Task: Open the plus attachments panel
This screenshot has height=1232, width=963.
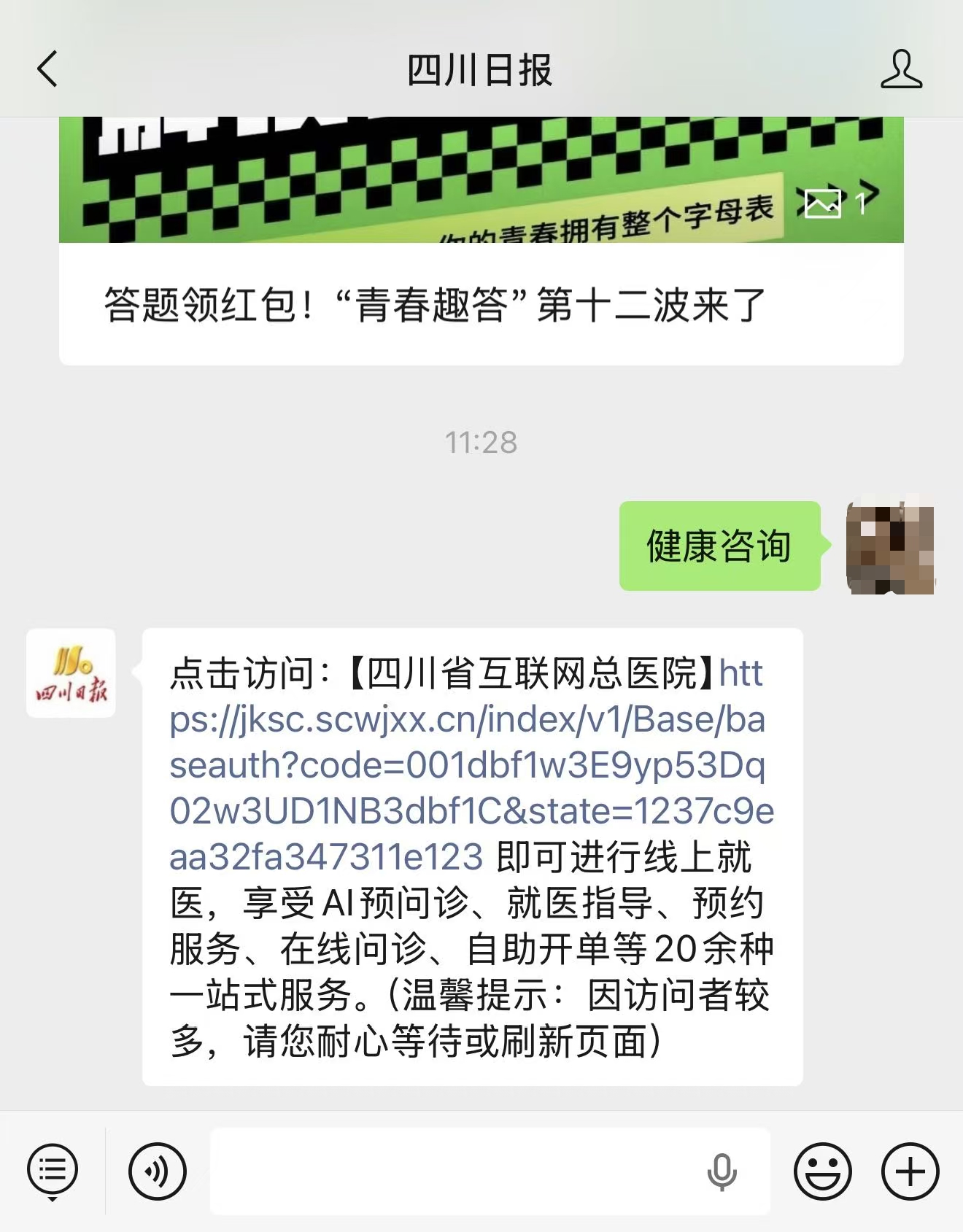Action: [x=910, y=1171]
